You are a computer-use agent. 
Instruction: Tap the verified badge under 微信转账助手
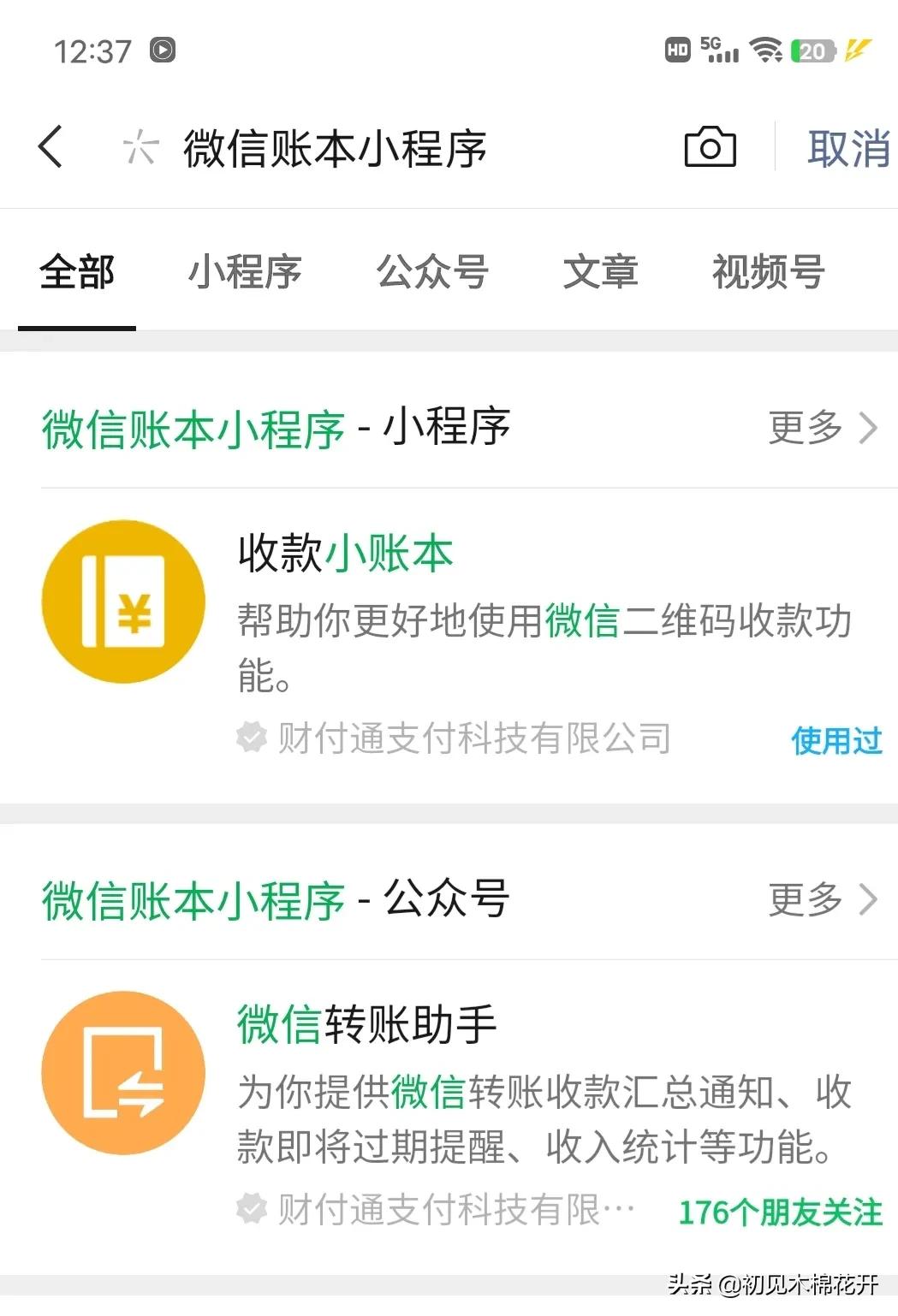click(x=251, y=1209)
